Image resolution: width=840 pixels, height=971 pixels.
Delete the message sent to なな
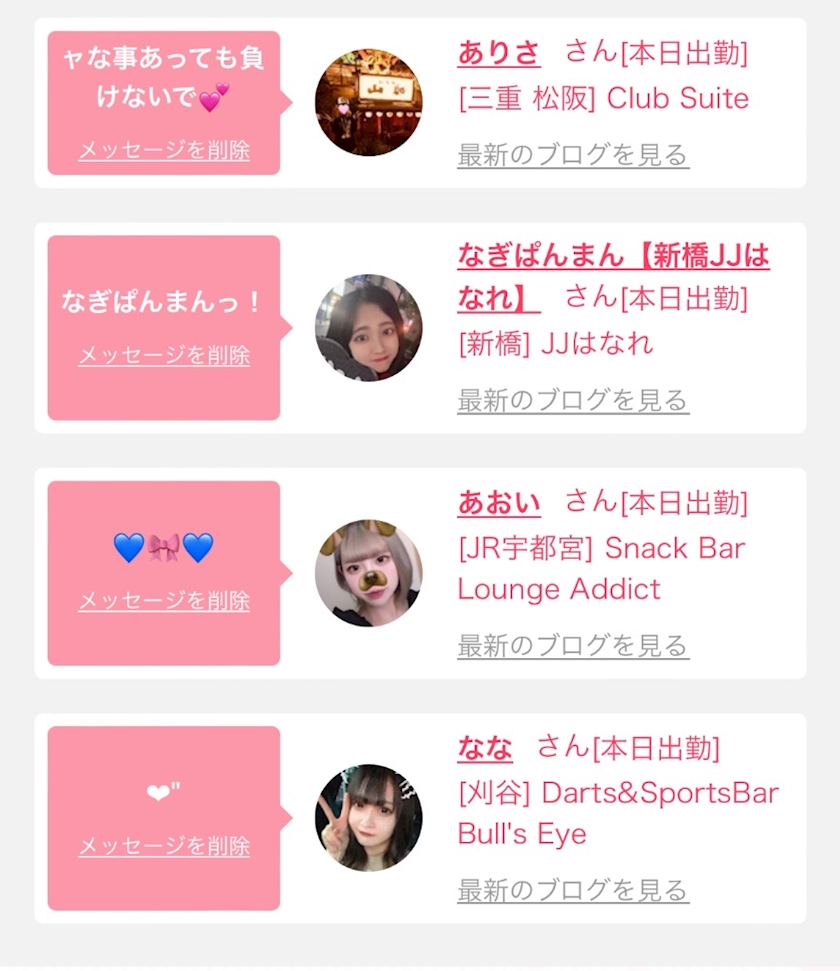pyautogui.click(x=164, y=846)
